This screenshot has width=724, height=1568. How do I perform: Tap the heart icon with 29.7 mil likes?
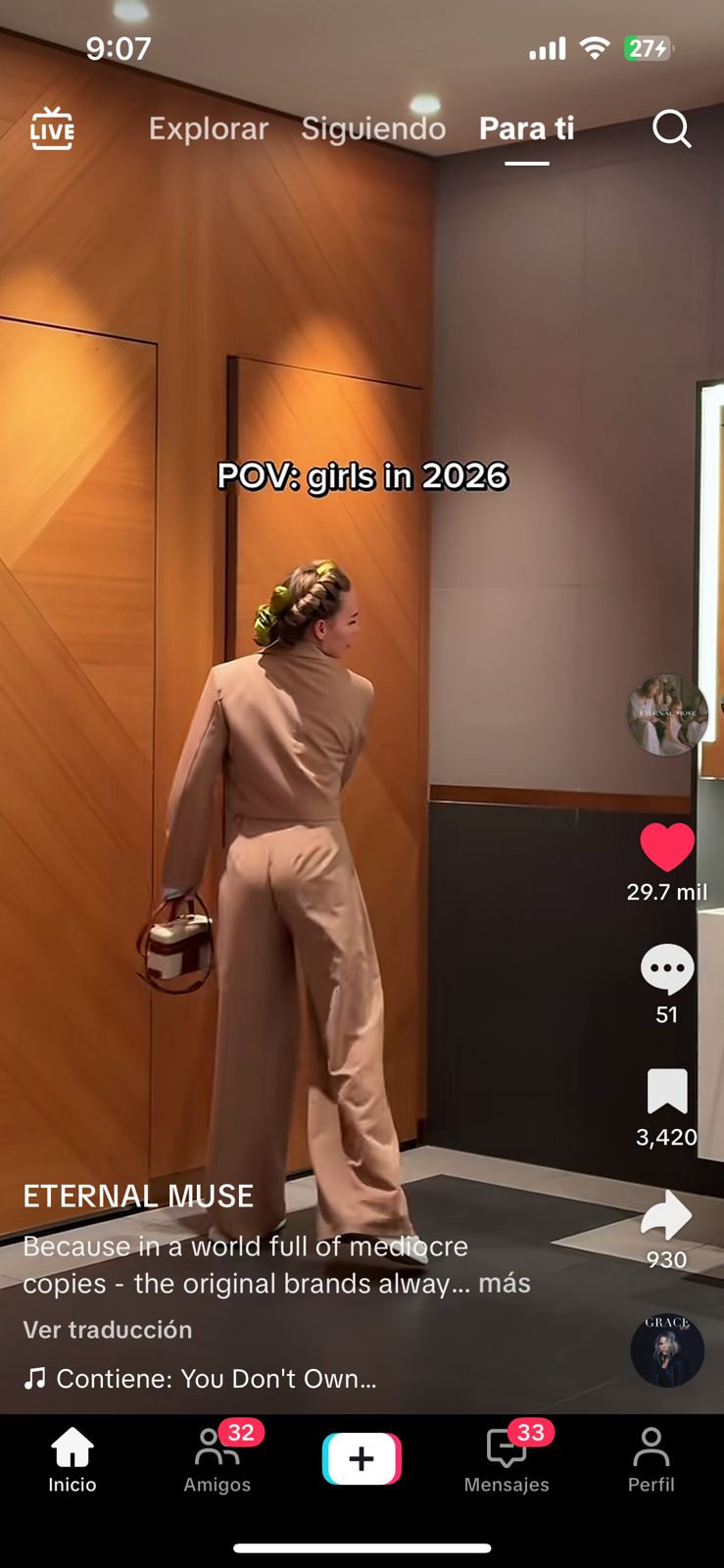tap(667, 848)
